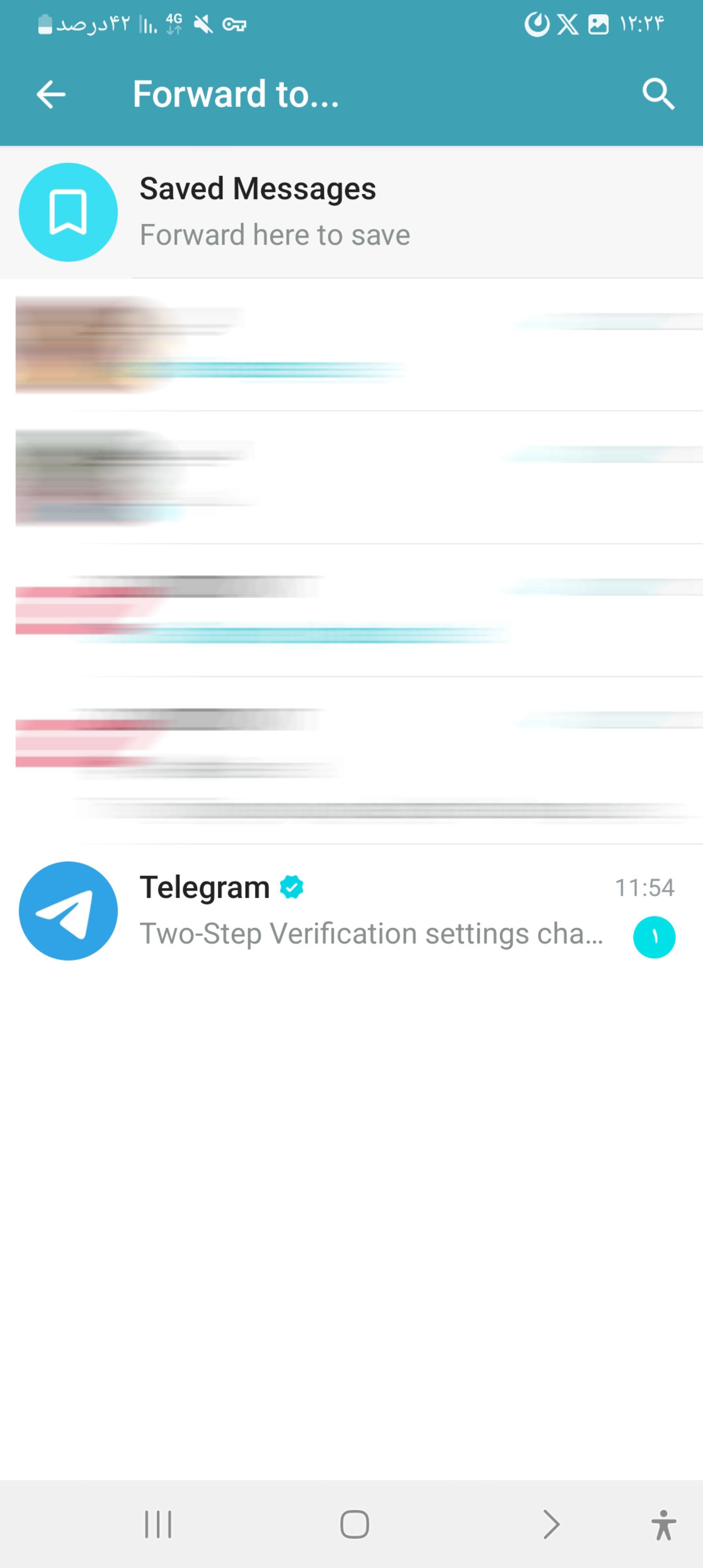703x1568 pixels.
Task: Open recent apps from navigation bar
Action: click(x=158, y=1524)
